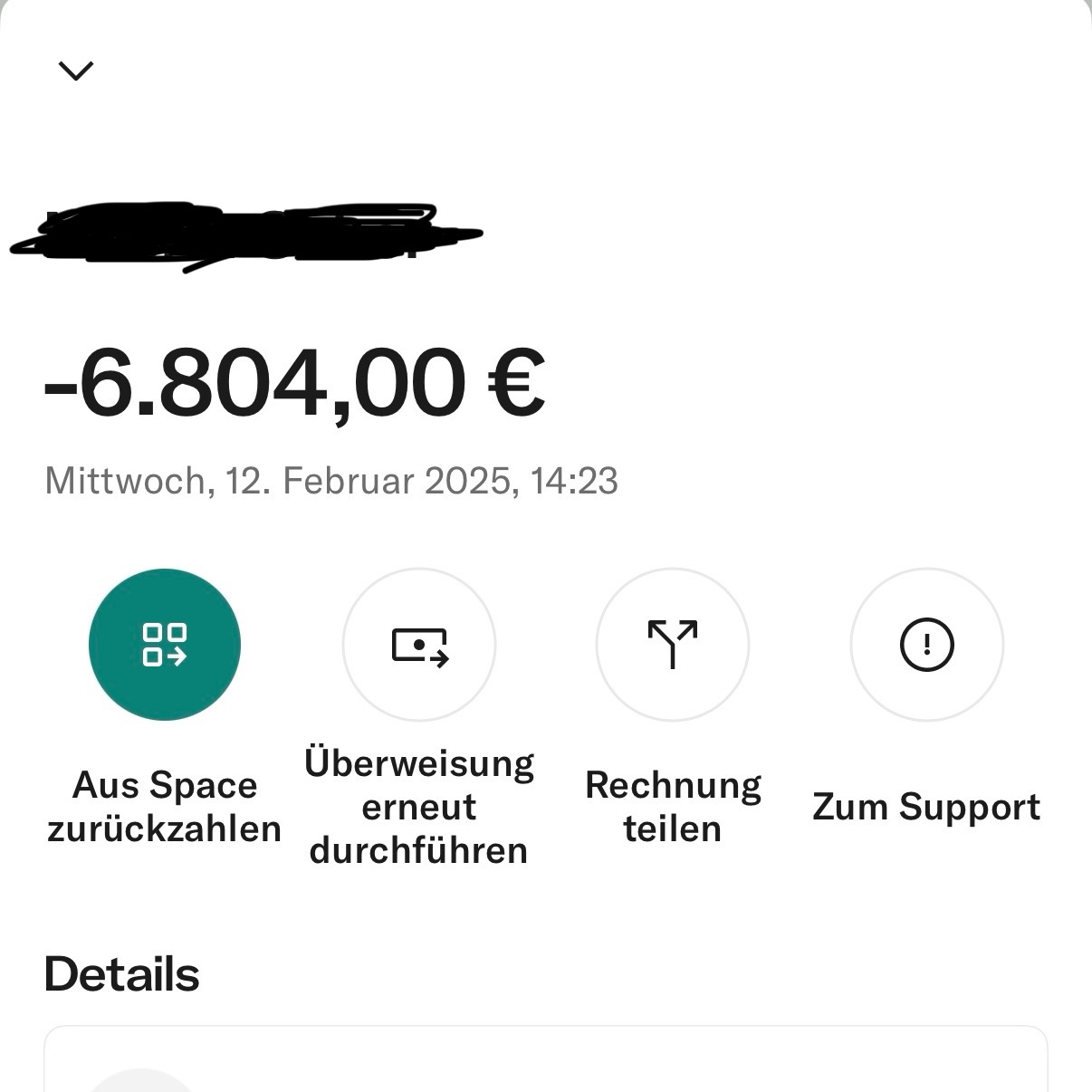1092x1092 pixels.
Task: Open Zum Support
Action: tap(926, 645)
